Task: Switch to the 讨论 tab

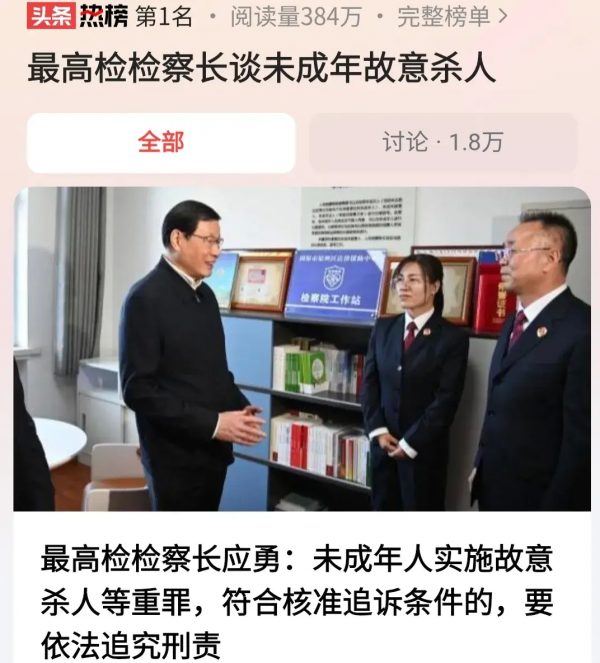Action: coord(442,142)
